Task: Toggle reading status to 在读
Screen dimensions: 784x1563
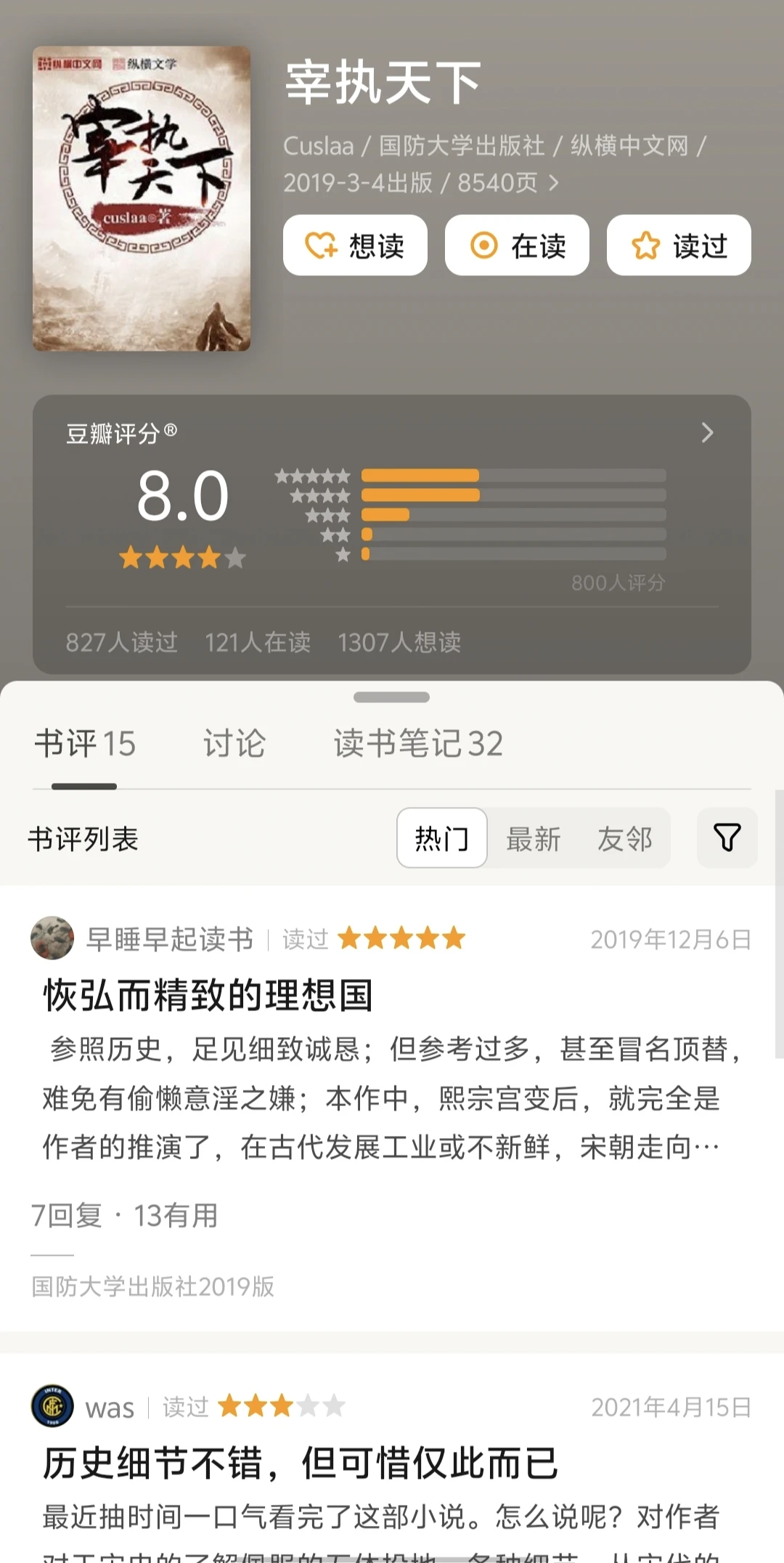Action: click(x=516, y=245)
